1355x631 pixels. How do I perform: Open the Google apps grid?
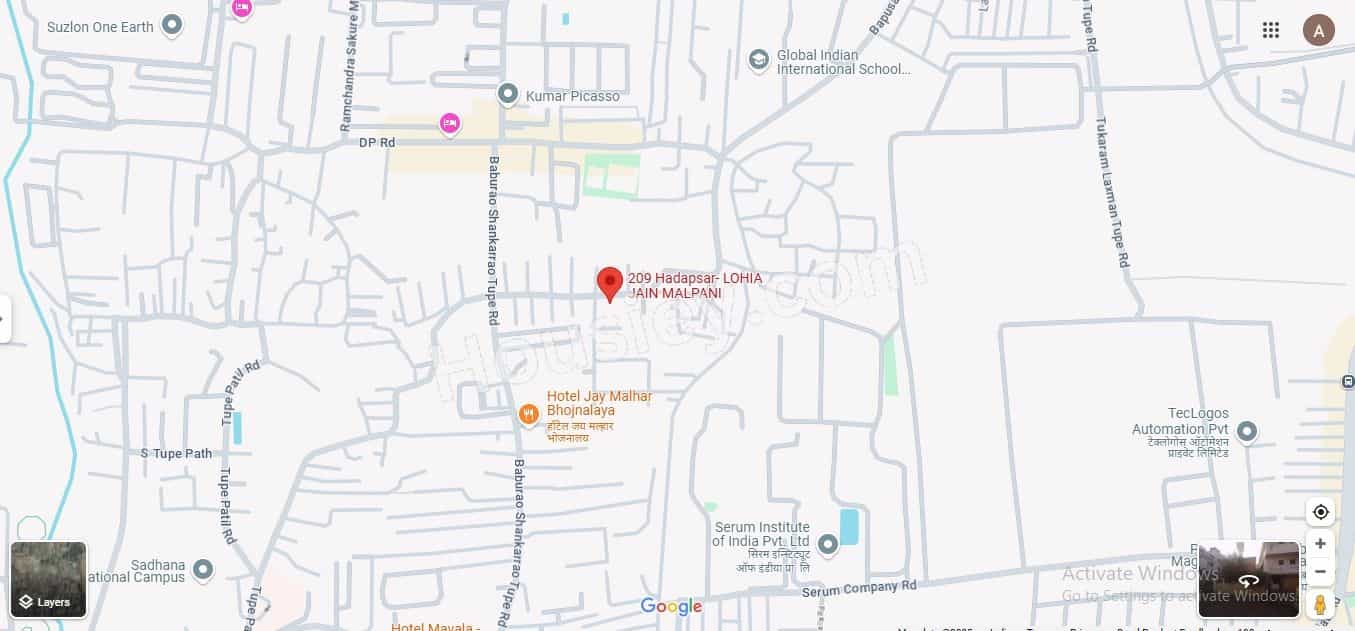point(1271,30)
